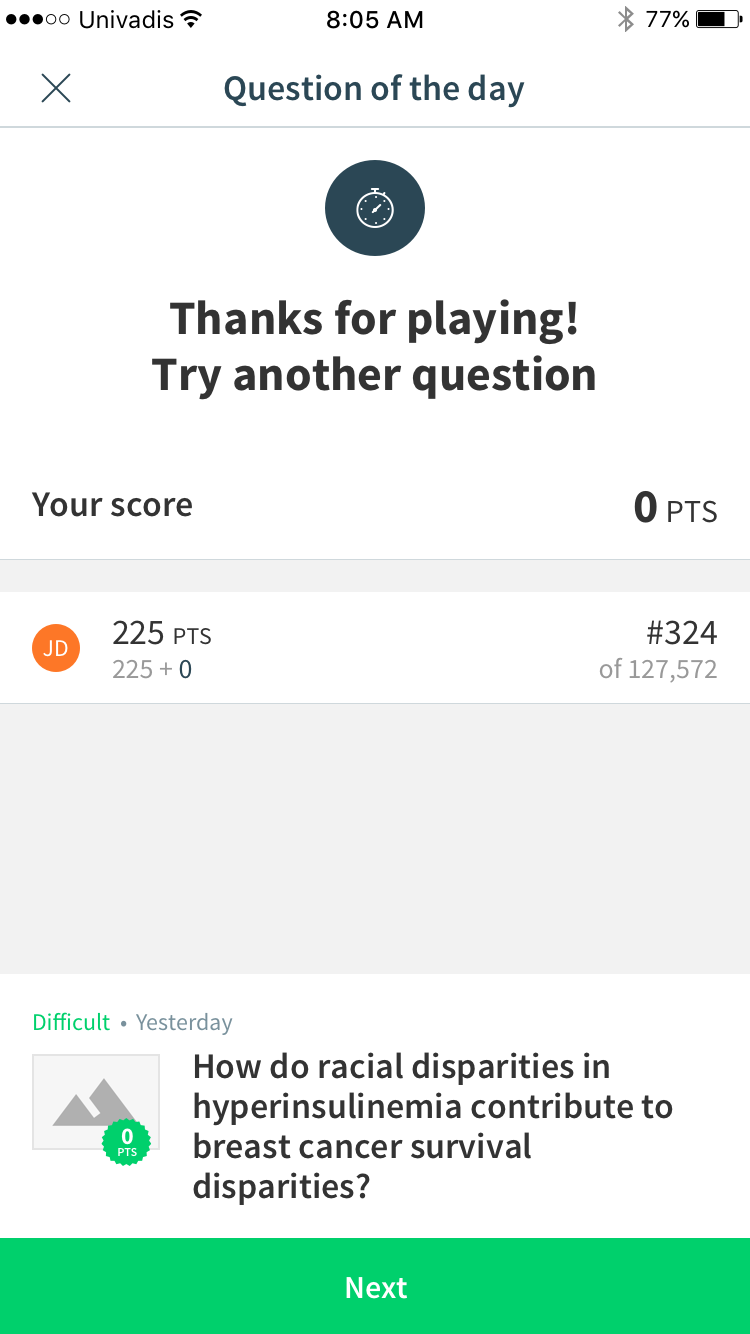Screen dimensions: 750x1334
Task: Tap the green Next button
Action: [375, 1286]
